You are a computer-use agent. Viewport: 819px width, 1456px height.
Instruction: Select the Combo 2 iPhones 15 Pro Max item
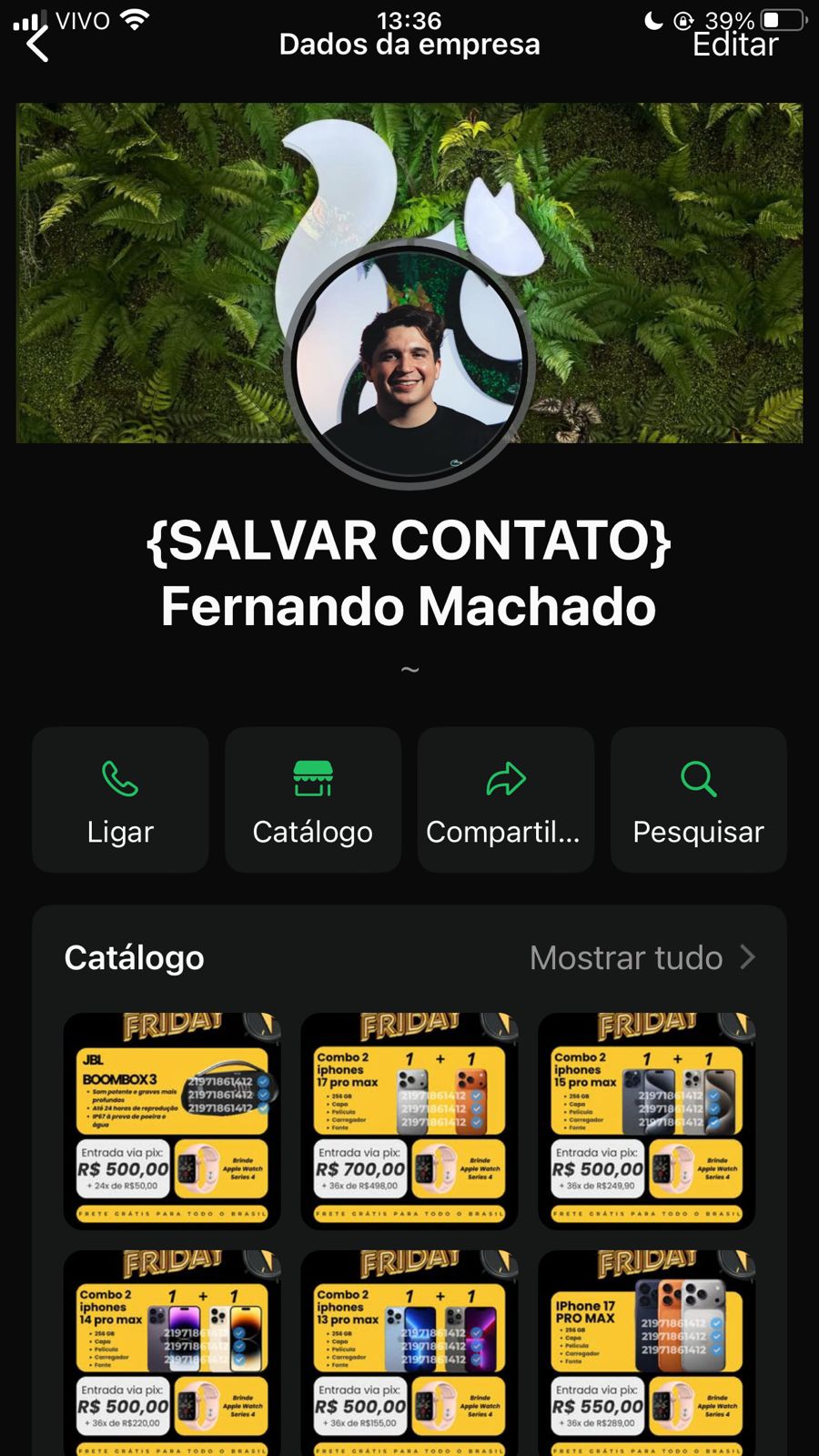[646, 1121]
